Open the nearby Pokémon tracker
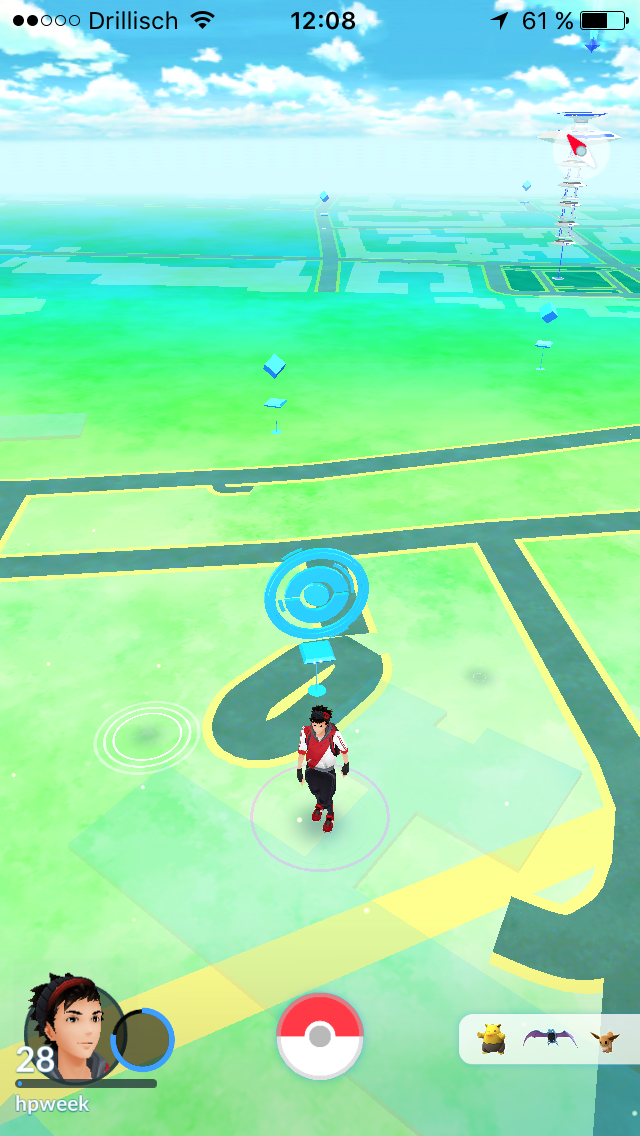This screenshot has width=640, height=1136. 549,1040
